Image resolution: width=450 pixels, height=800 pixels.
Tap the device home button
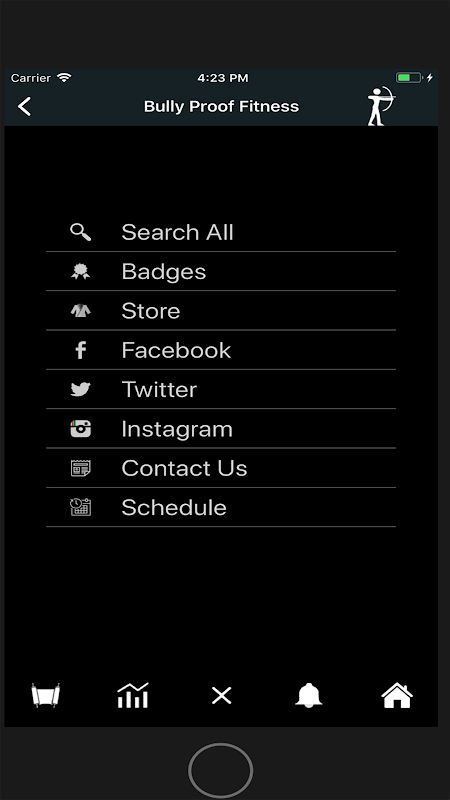[x=220, y=770]
